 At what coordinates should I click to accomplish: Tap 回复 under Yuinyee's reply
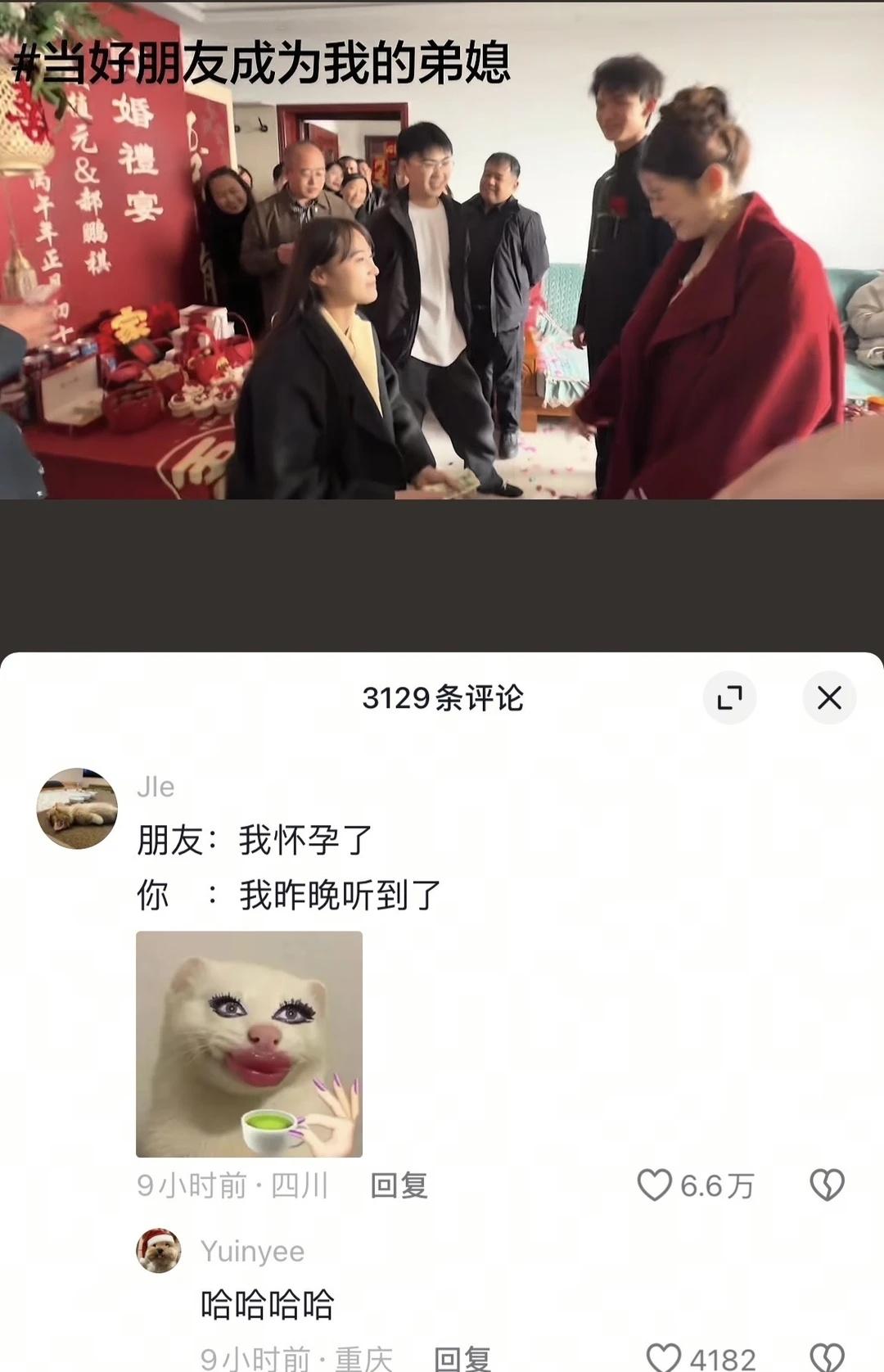462,1357
